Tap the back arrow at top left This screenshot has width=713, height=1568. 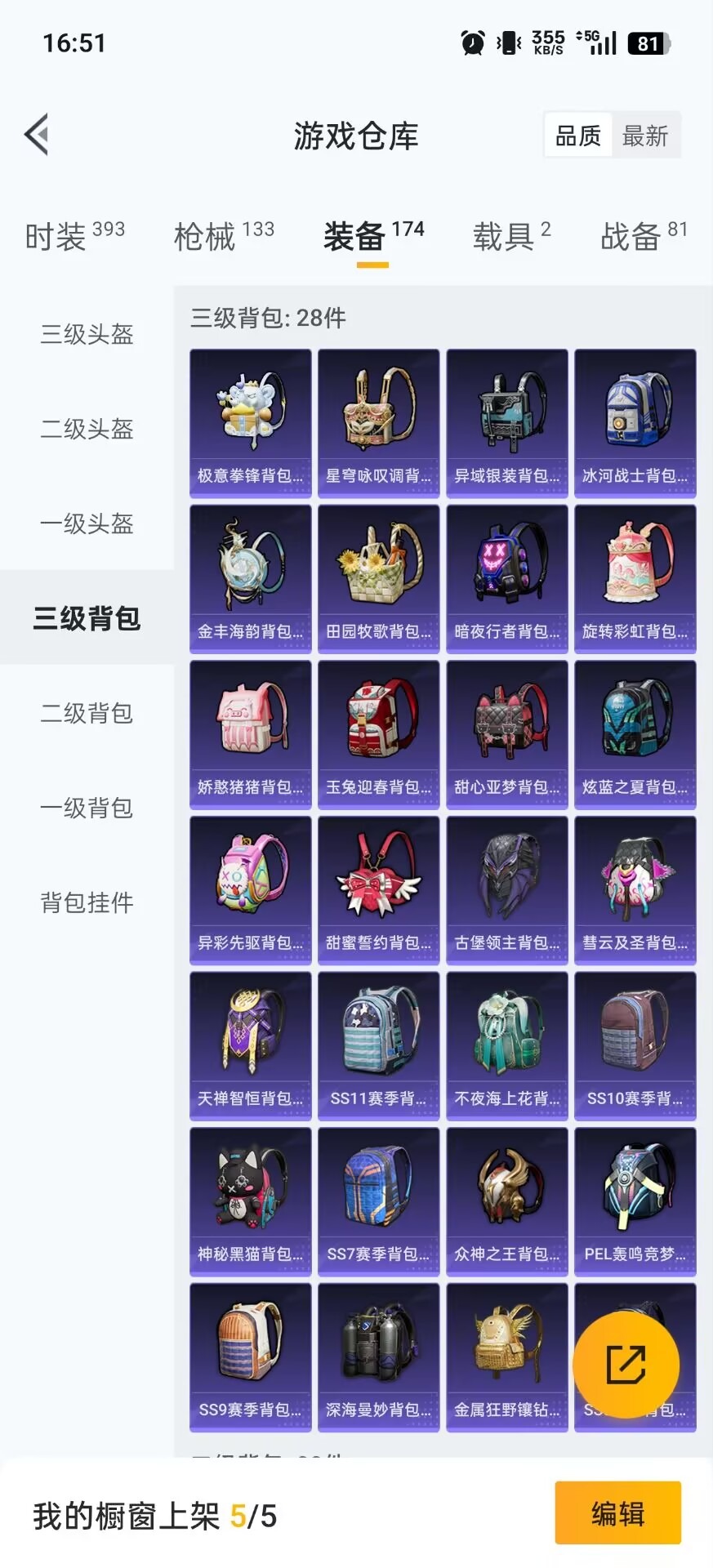37,133
